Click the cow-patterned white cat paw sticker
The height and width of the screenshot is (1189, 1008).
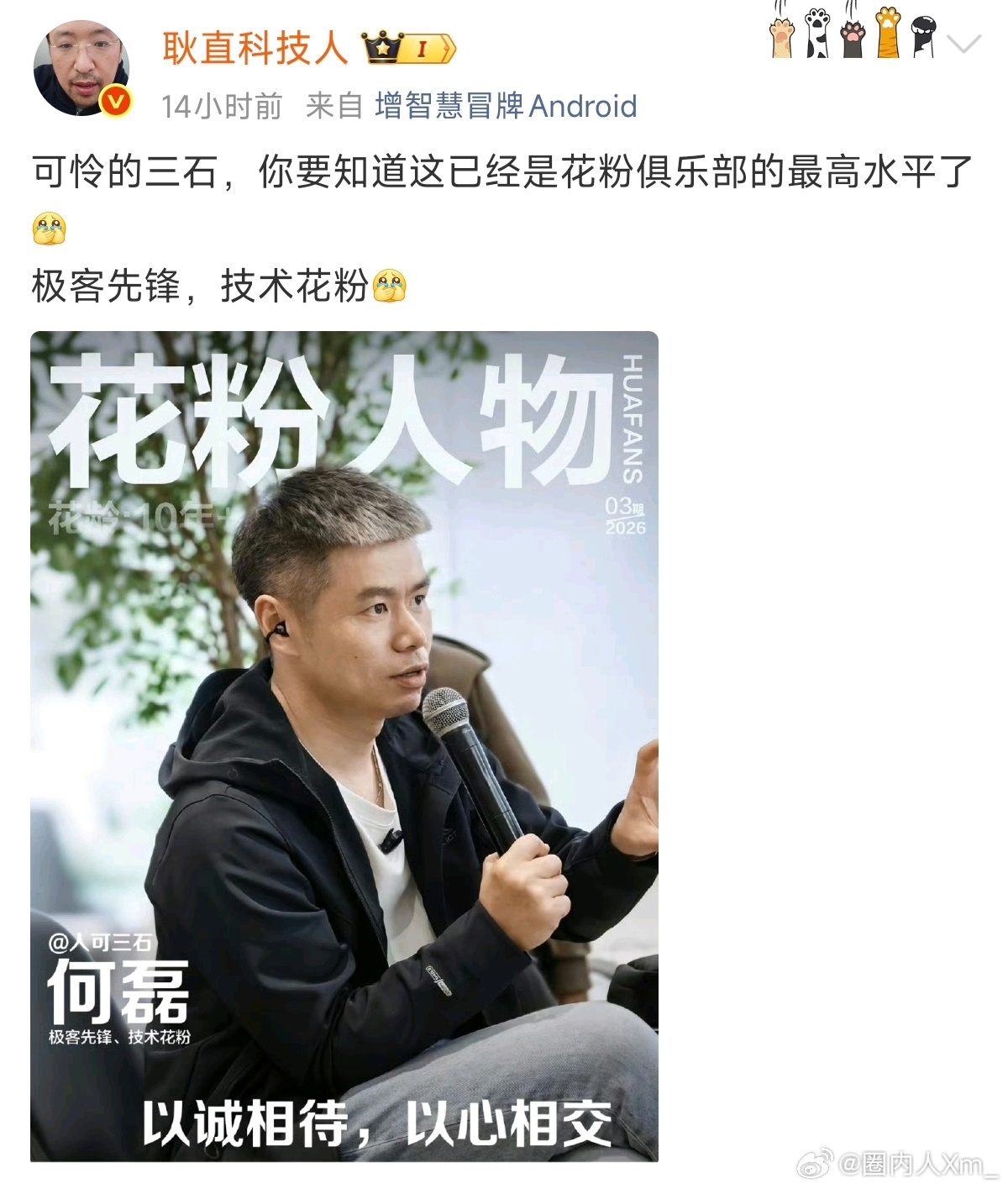click(x=816, y=35)
